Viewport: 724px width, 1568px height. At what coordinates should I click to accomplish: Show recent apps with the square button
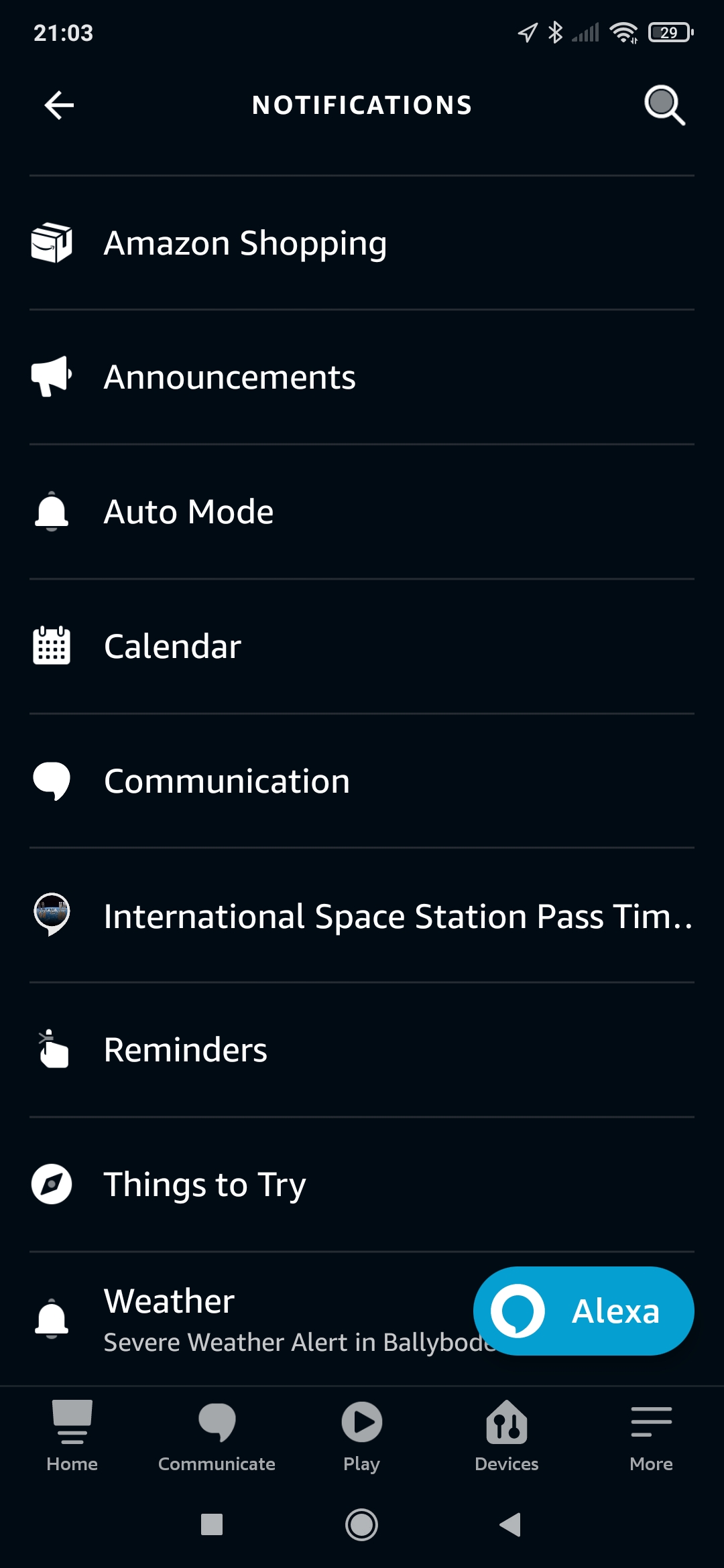[x=212, y=1524]
